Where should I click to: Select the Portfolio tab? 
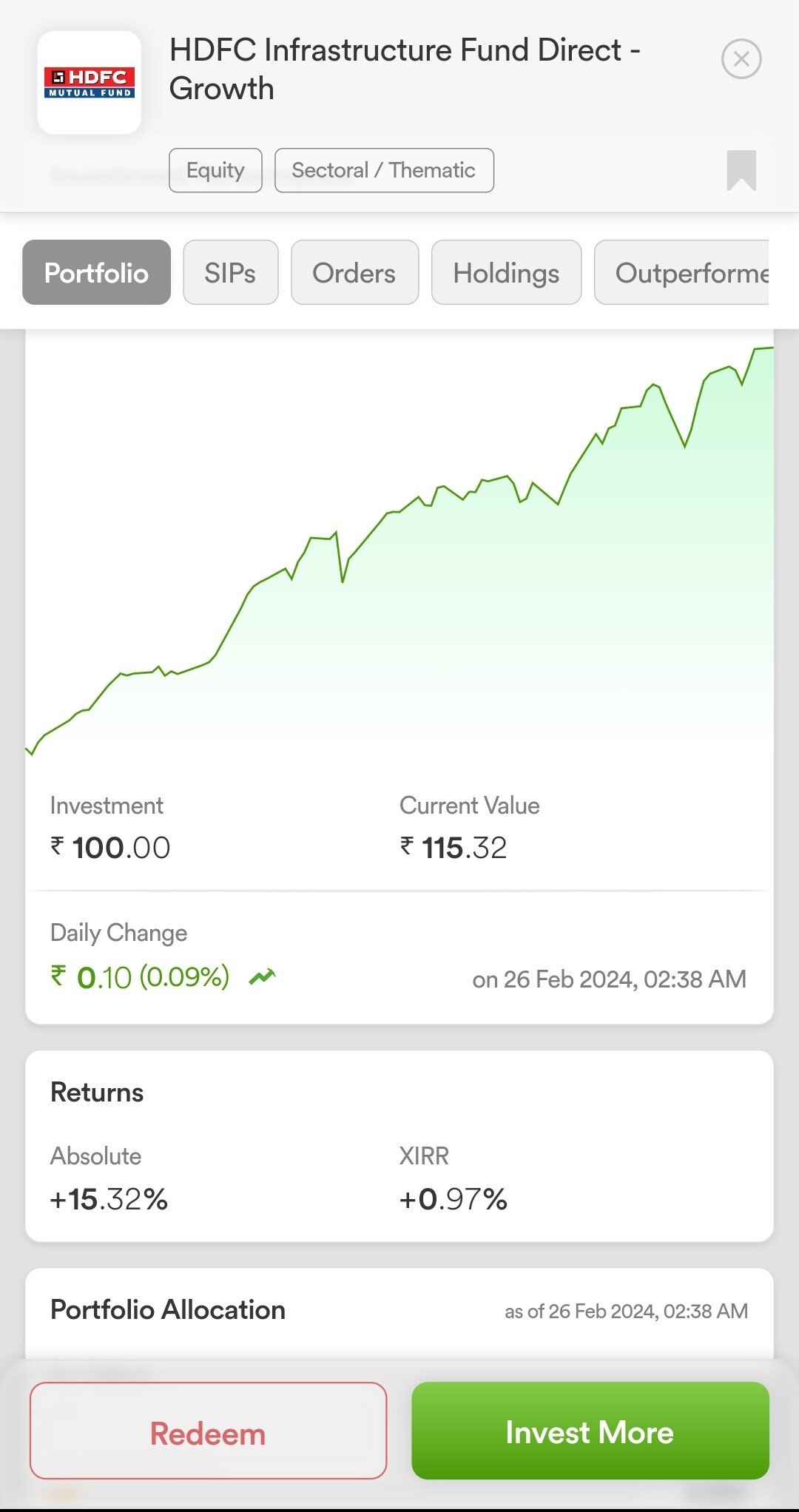[97, 272]
